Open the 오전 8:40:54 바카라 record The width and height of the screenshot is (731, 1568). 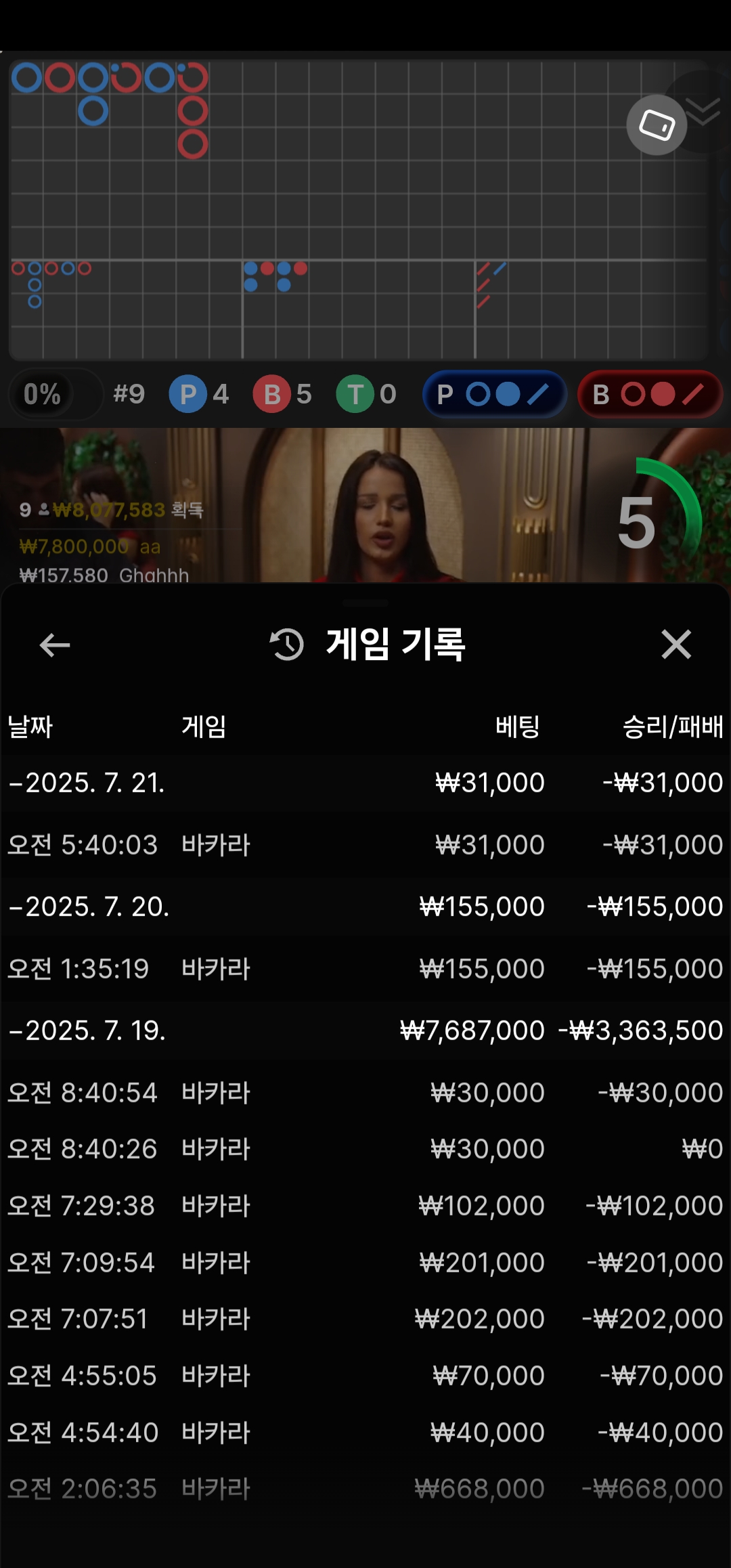[x=365, y=1093]
